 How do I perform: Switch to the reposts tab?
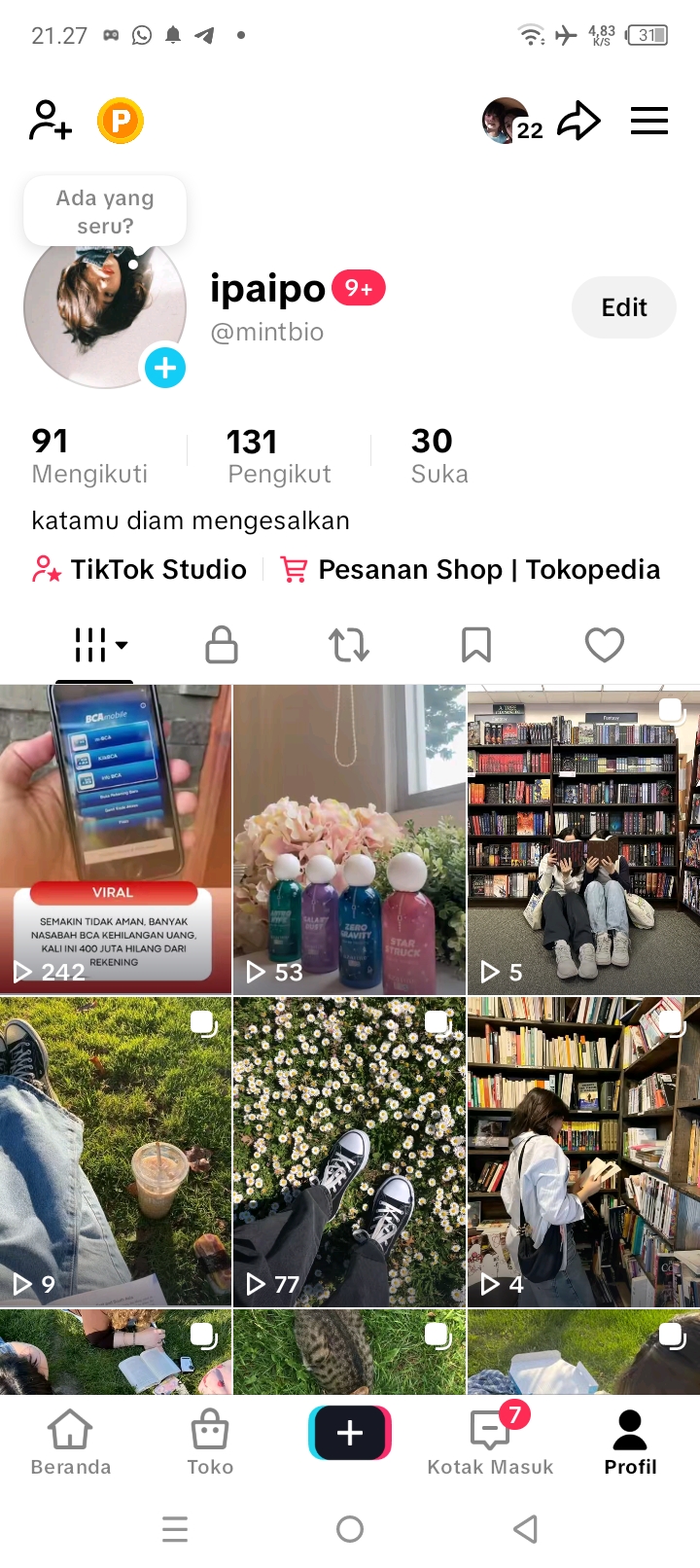[x=349, y=645]
